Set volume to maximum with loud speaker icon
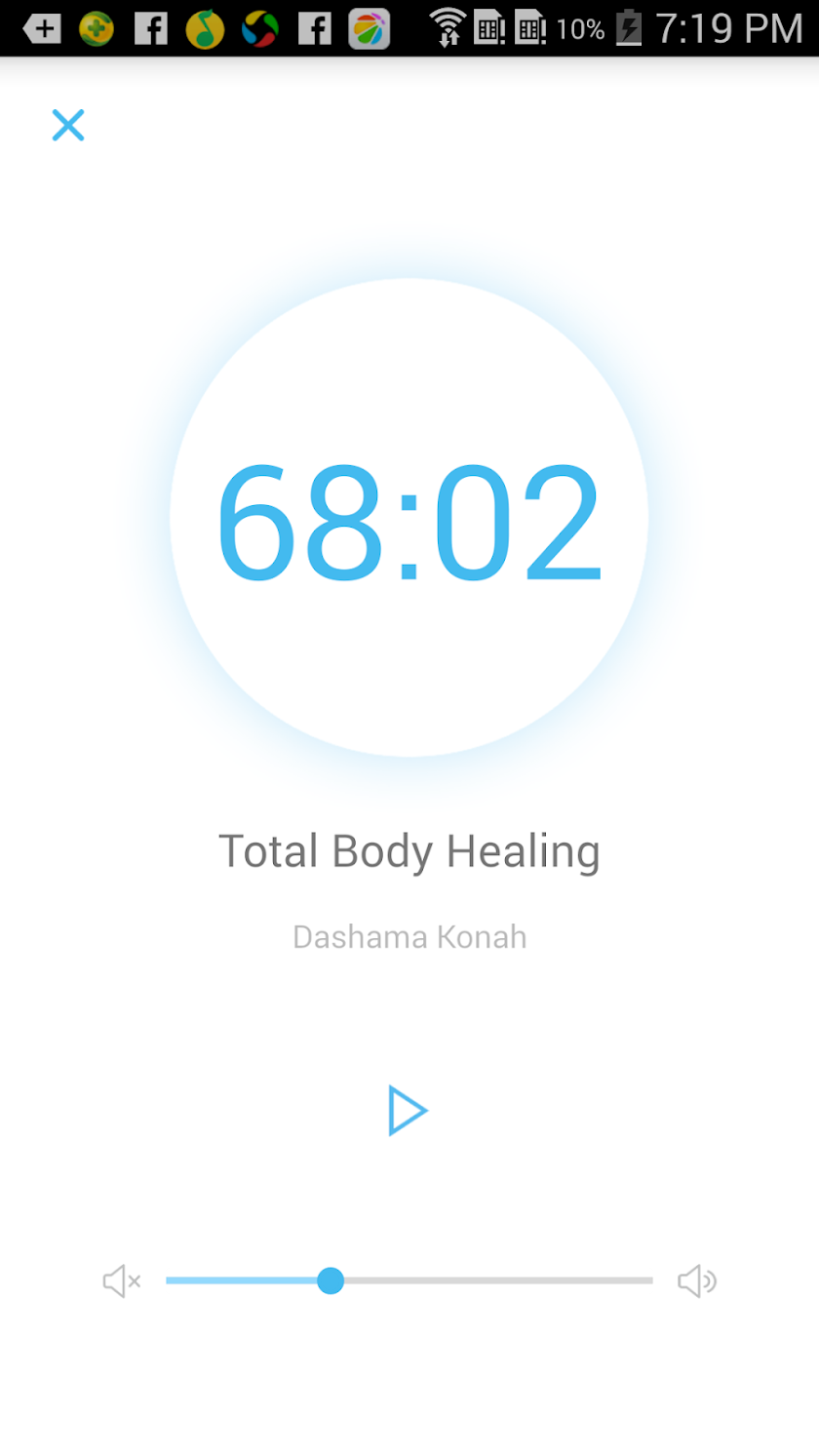 pyautogui.click(x=696, y=1280)
